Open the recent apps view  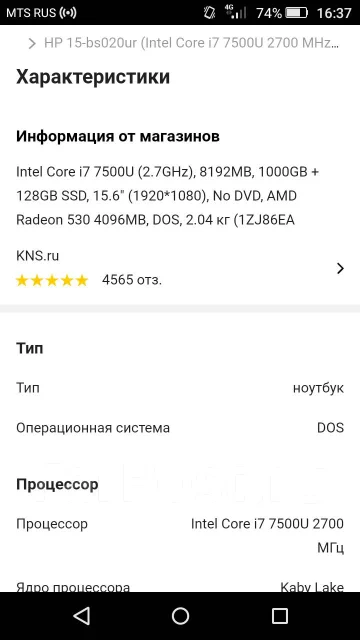coord(280,616)
